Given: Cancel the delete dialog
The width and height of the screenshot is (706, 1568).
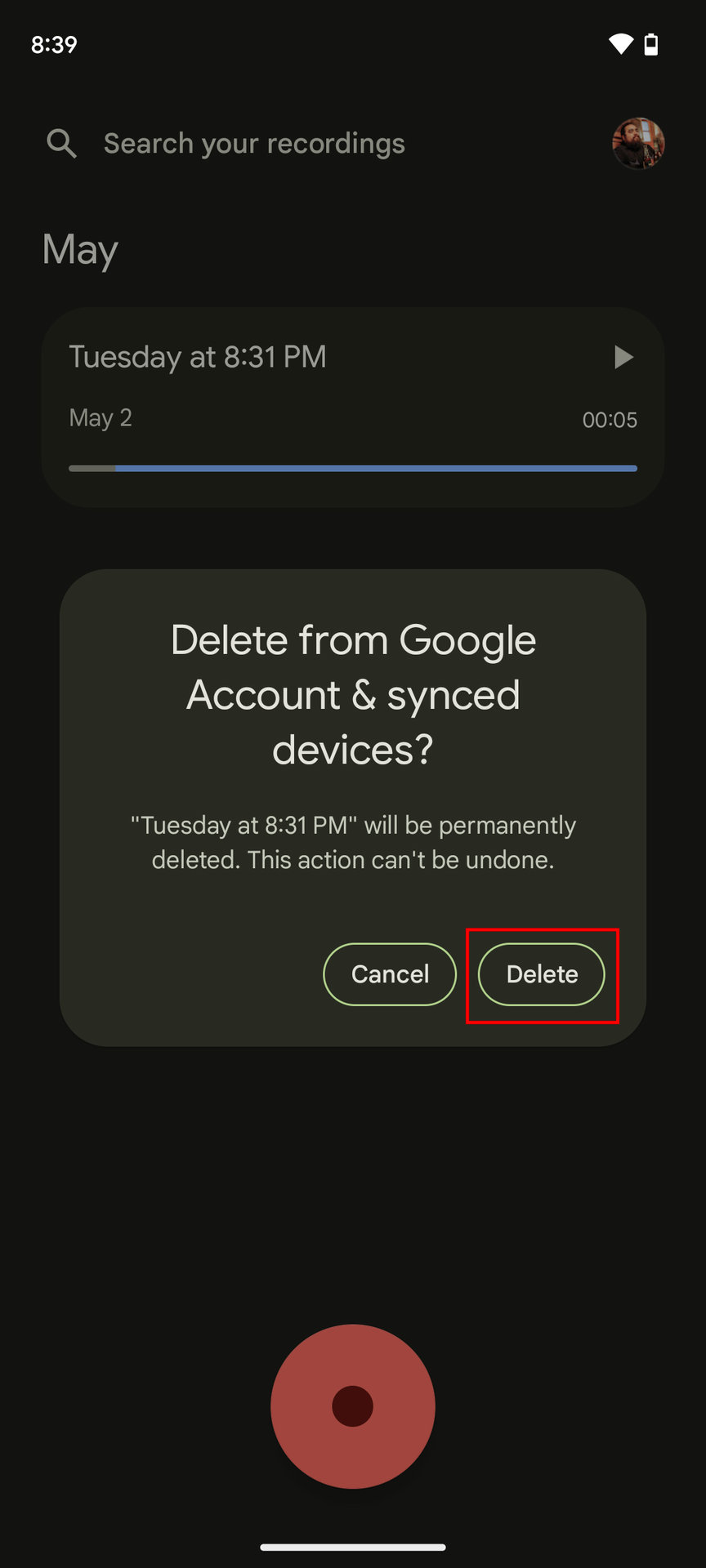Looking at the screenshot, I should point(390,974).
